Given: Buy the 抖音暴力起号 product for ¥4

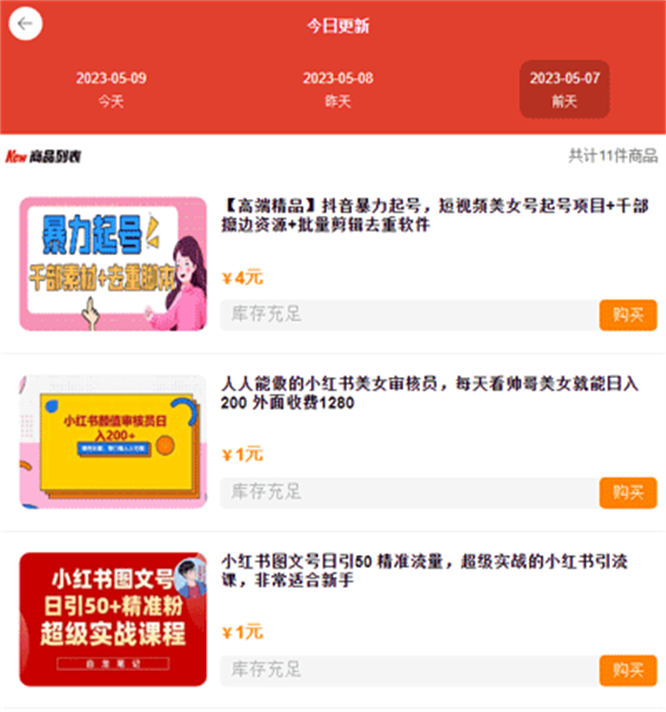Looking at the screenshot, I should click(x=627, y=314).
